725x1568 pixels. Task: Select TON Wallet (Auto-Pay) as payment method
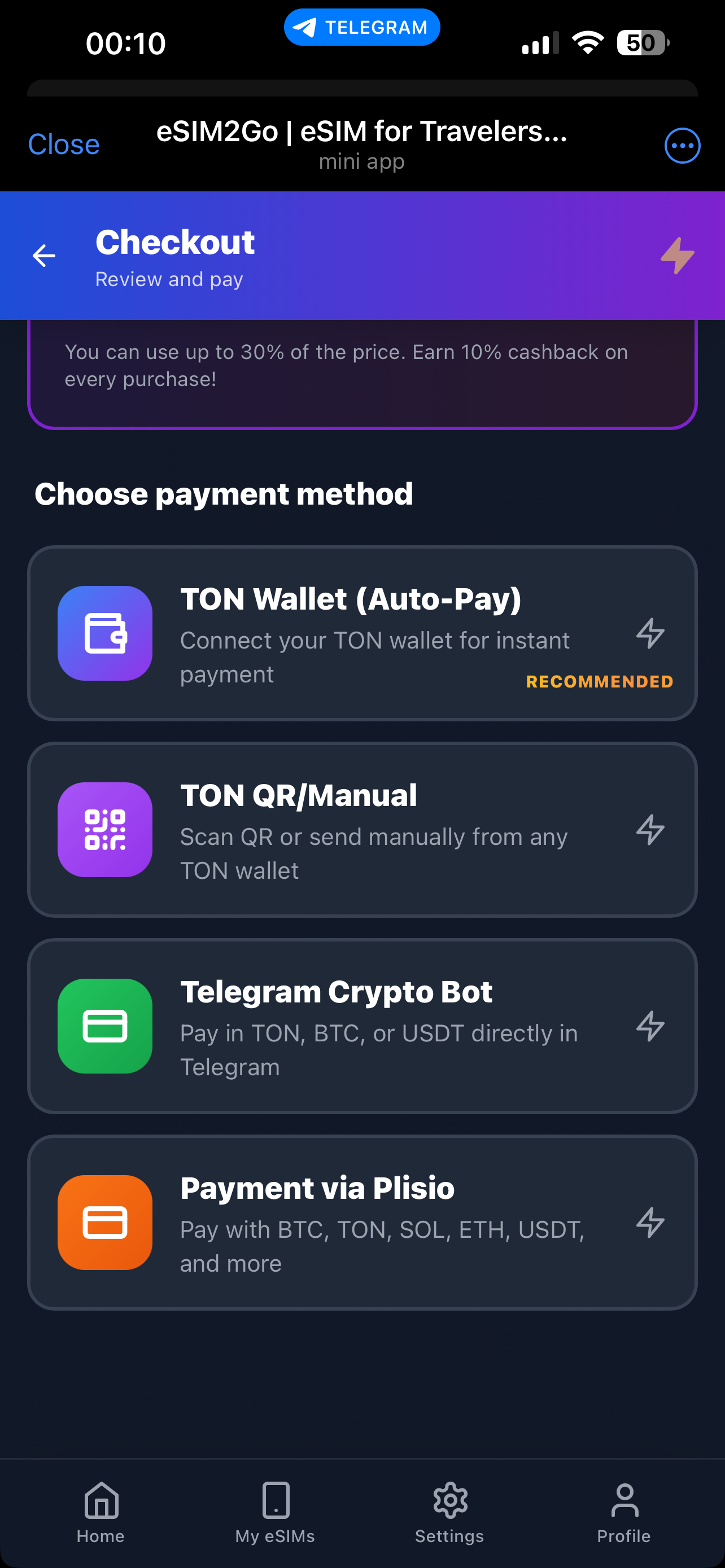point(362,633)
